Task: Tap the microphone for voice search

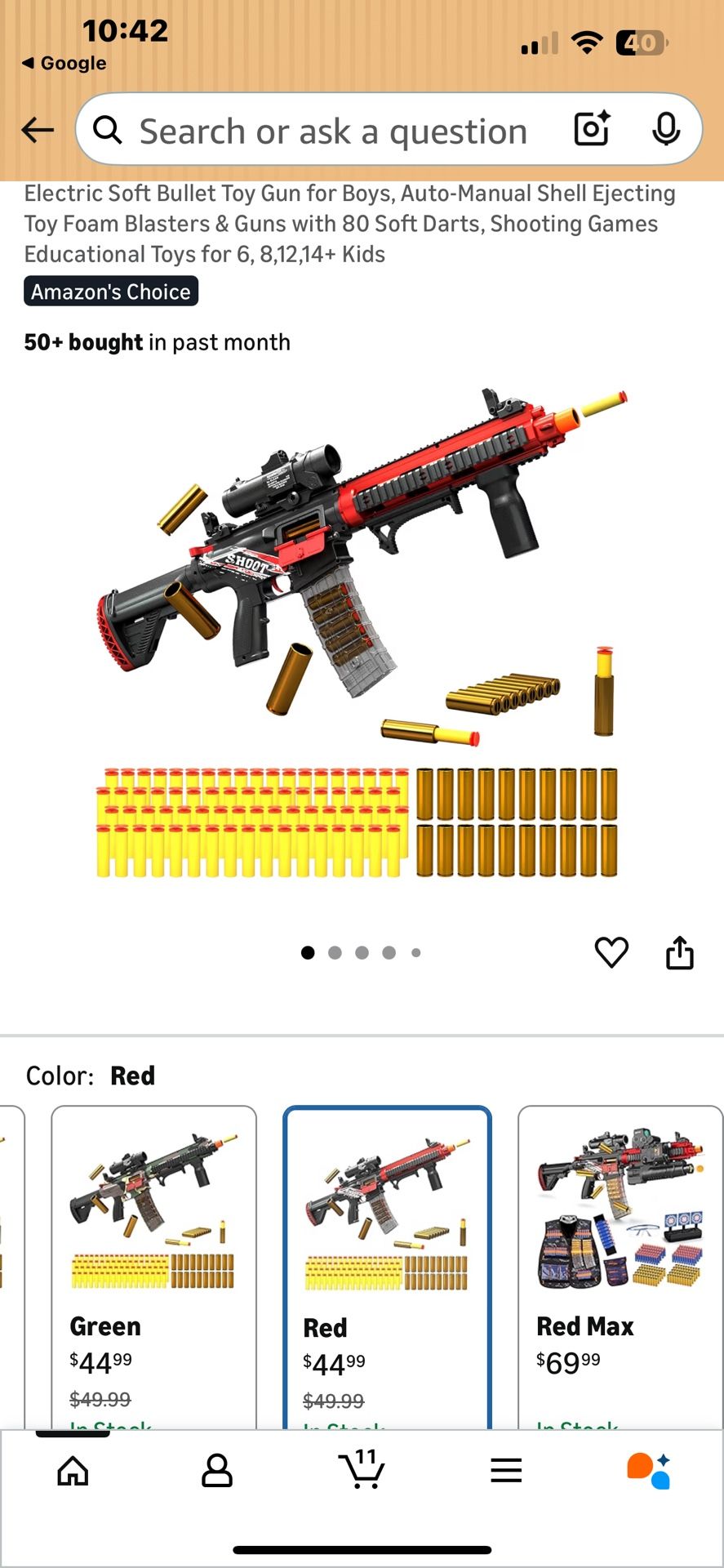Action: point(666,129)
